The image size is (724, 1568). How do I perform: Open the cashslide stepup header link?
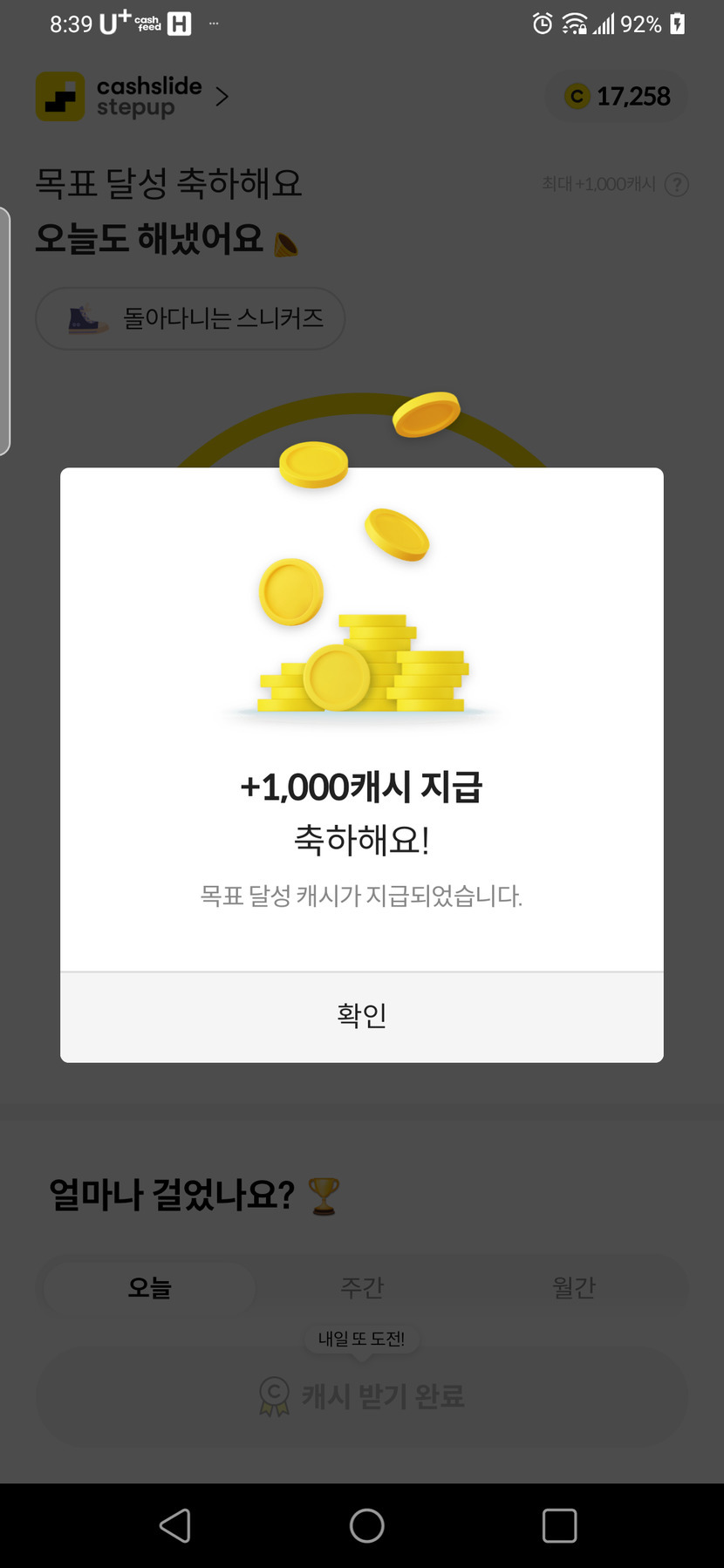(133, 97)
